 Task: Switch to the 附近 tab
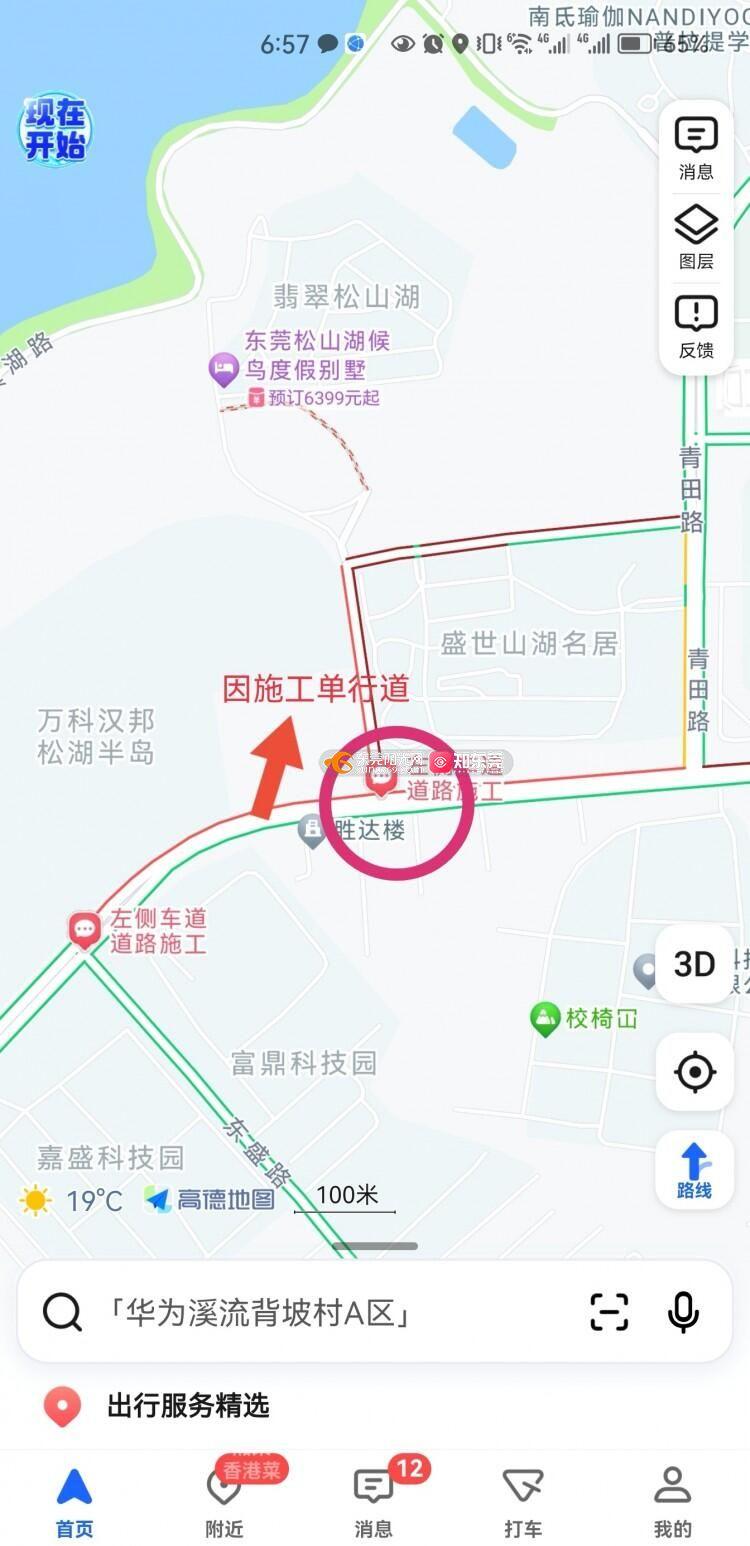coord(224,1503)
